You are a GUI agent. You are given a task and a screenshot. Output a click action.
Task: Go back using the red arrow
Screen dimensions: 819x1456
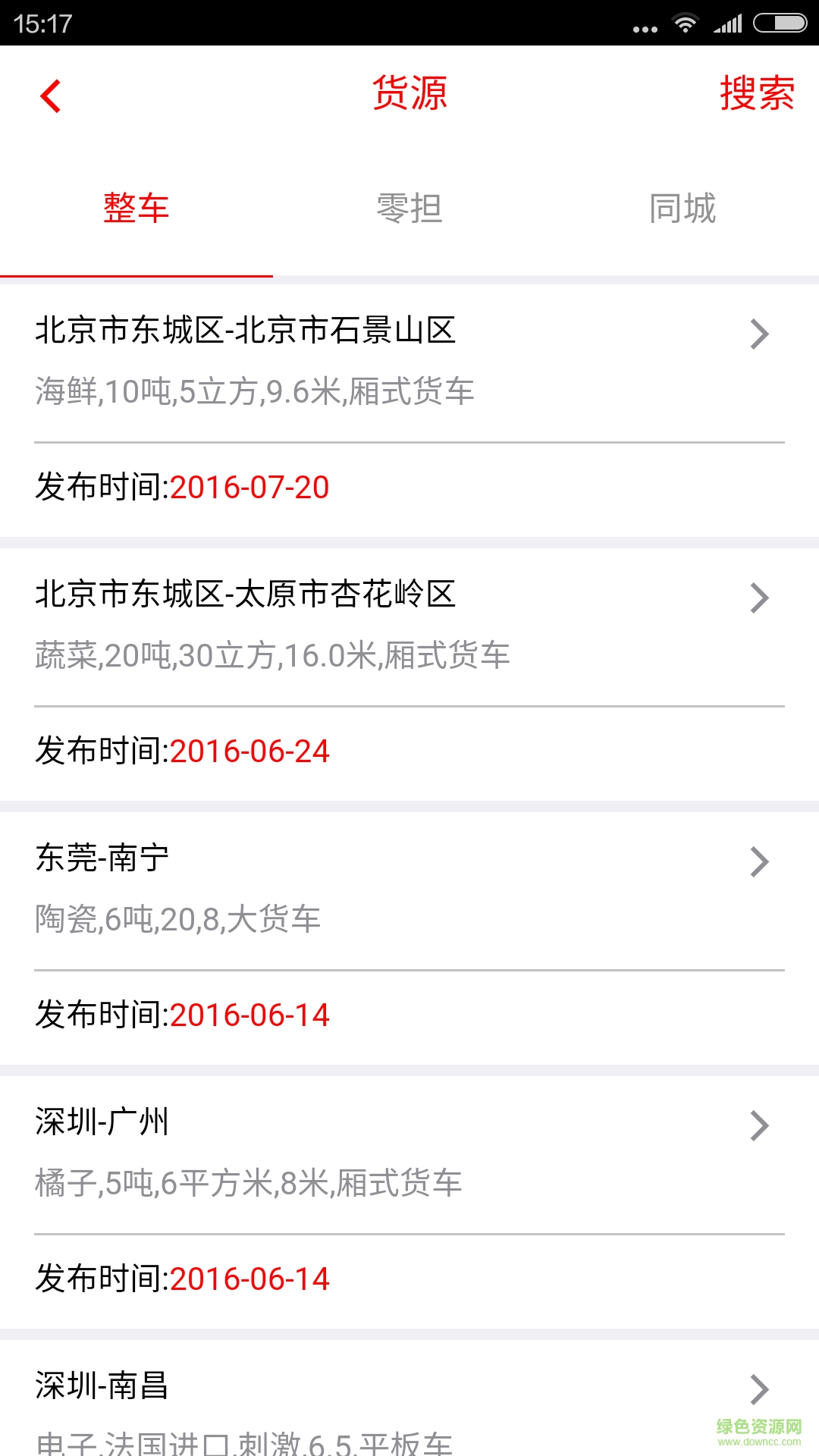coord(51,96)
